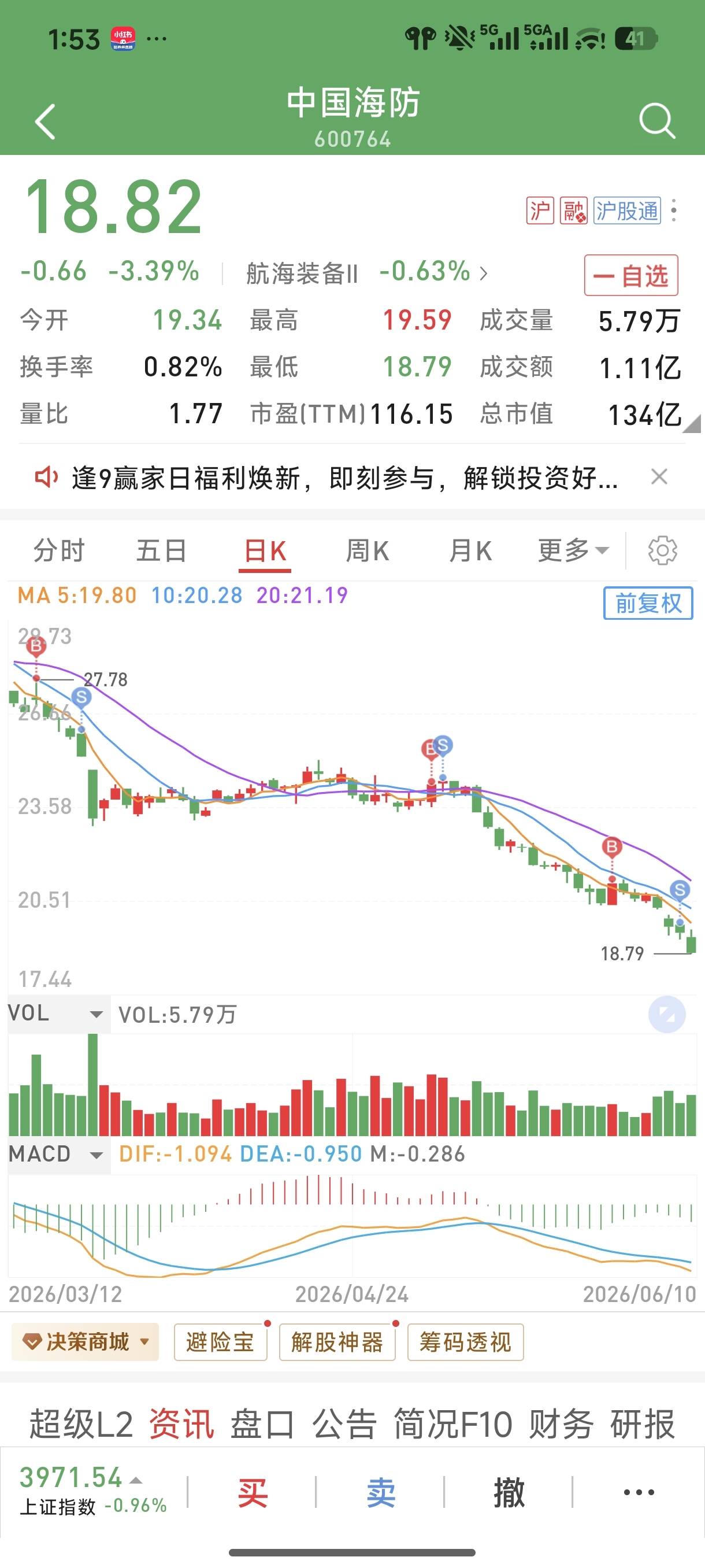Expand the 更多 chart period dropdown
705x1568 pixels.
(x=573, y=551)
